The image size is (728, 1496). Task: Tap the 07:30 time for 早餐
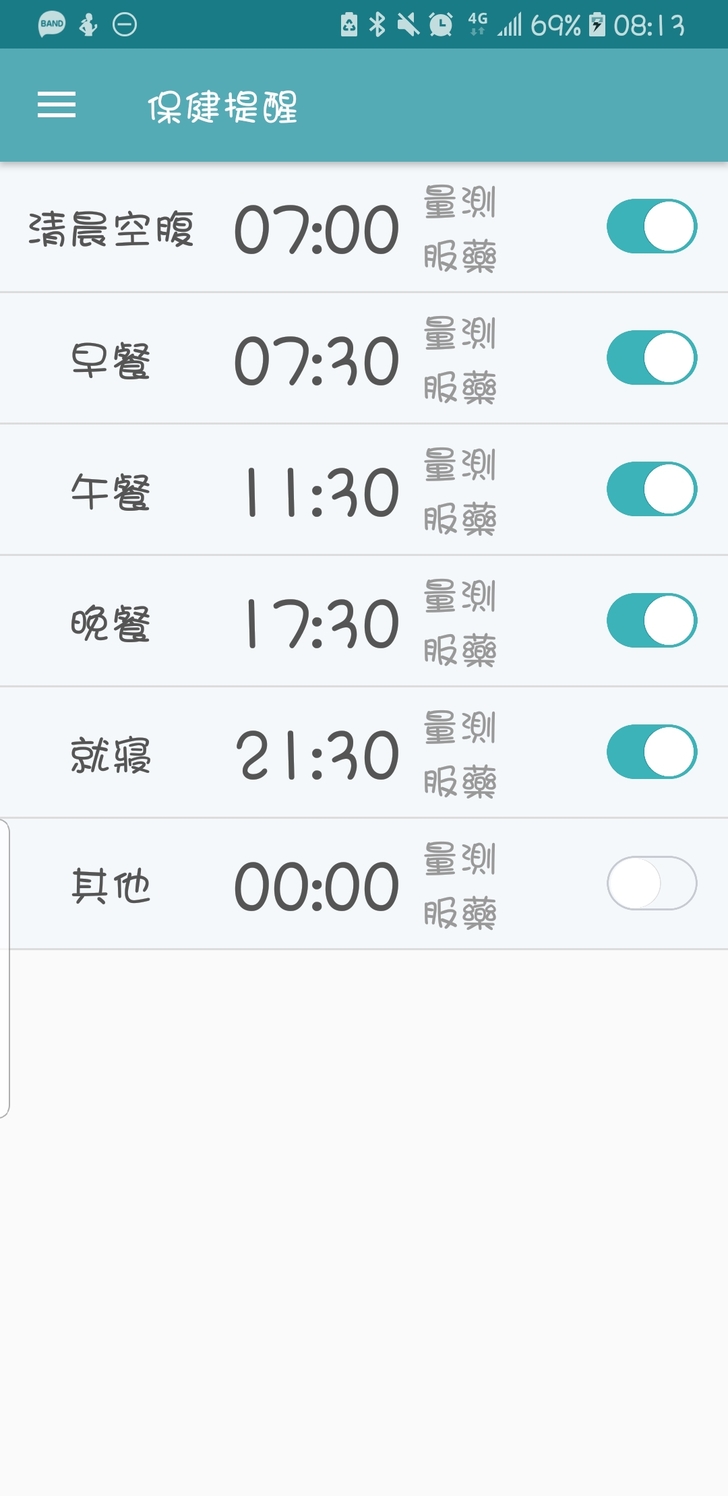[x=316, y=361]
